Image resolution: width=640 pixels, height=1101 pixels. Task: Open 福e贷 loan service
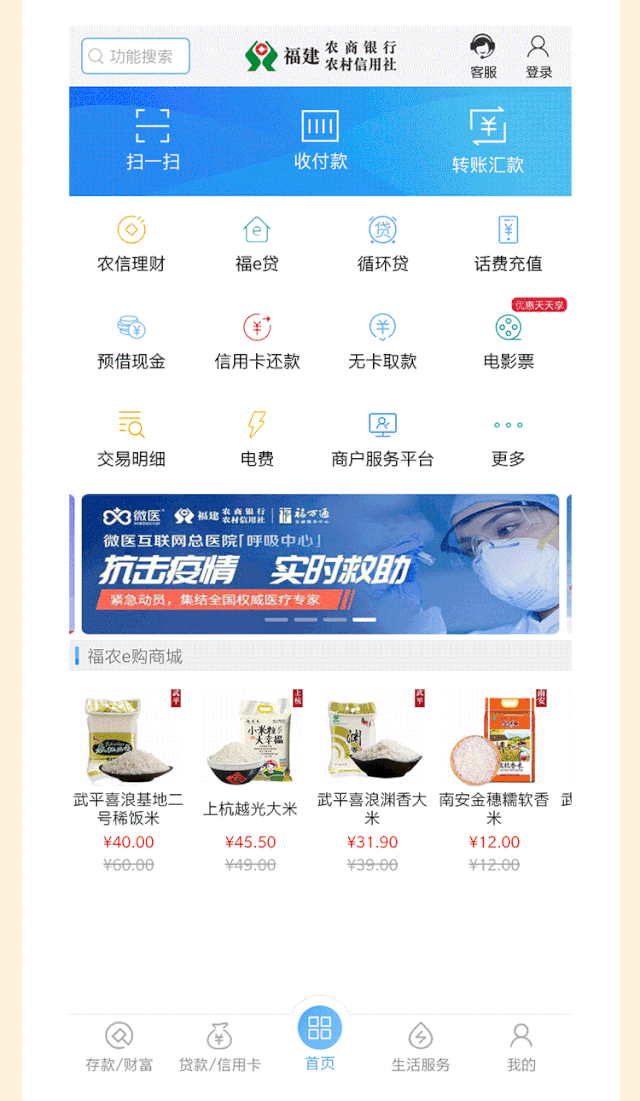coord(256,244)
